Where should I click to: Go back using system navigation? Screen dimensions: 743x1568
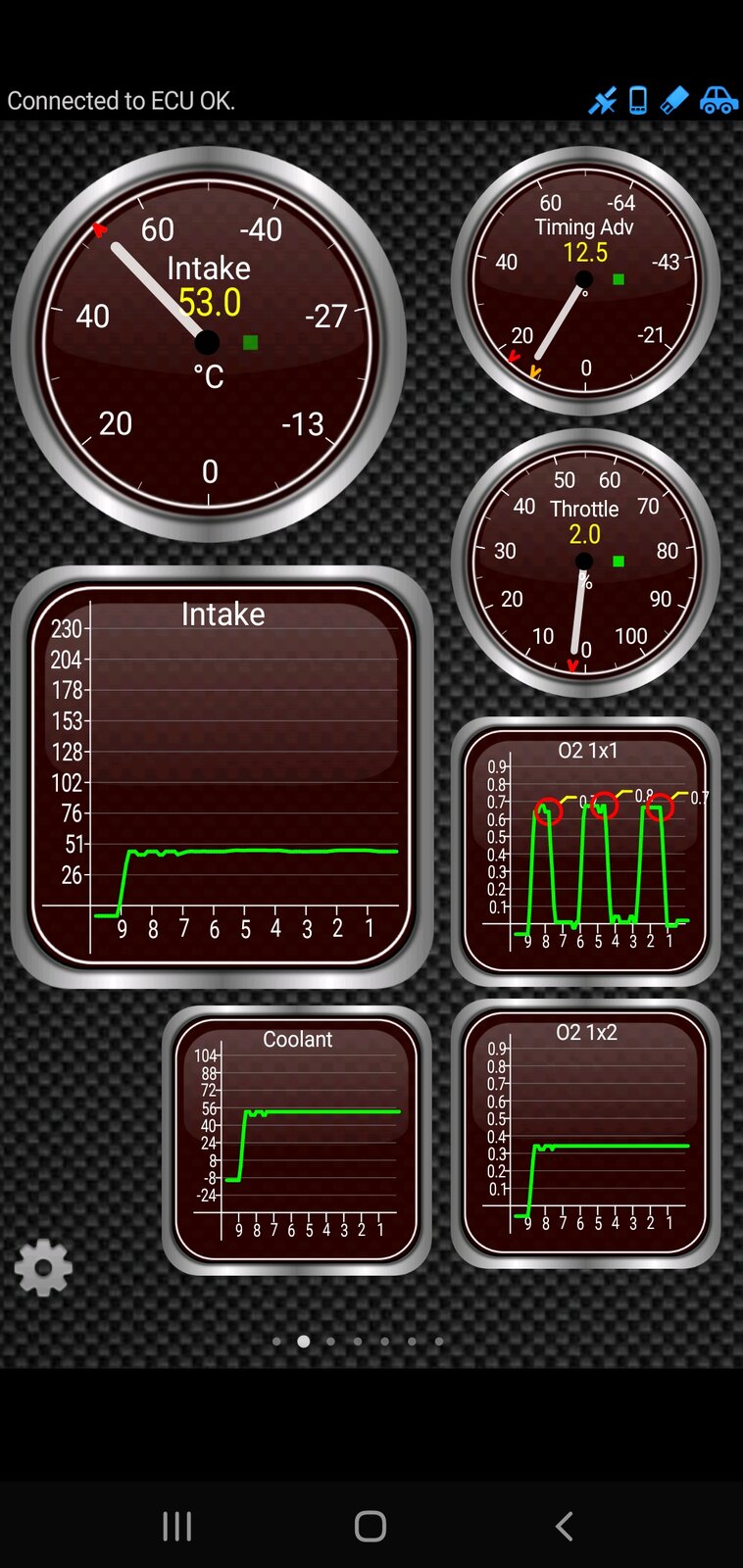point(564,1526)
